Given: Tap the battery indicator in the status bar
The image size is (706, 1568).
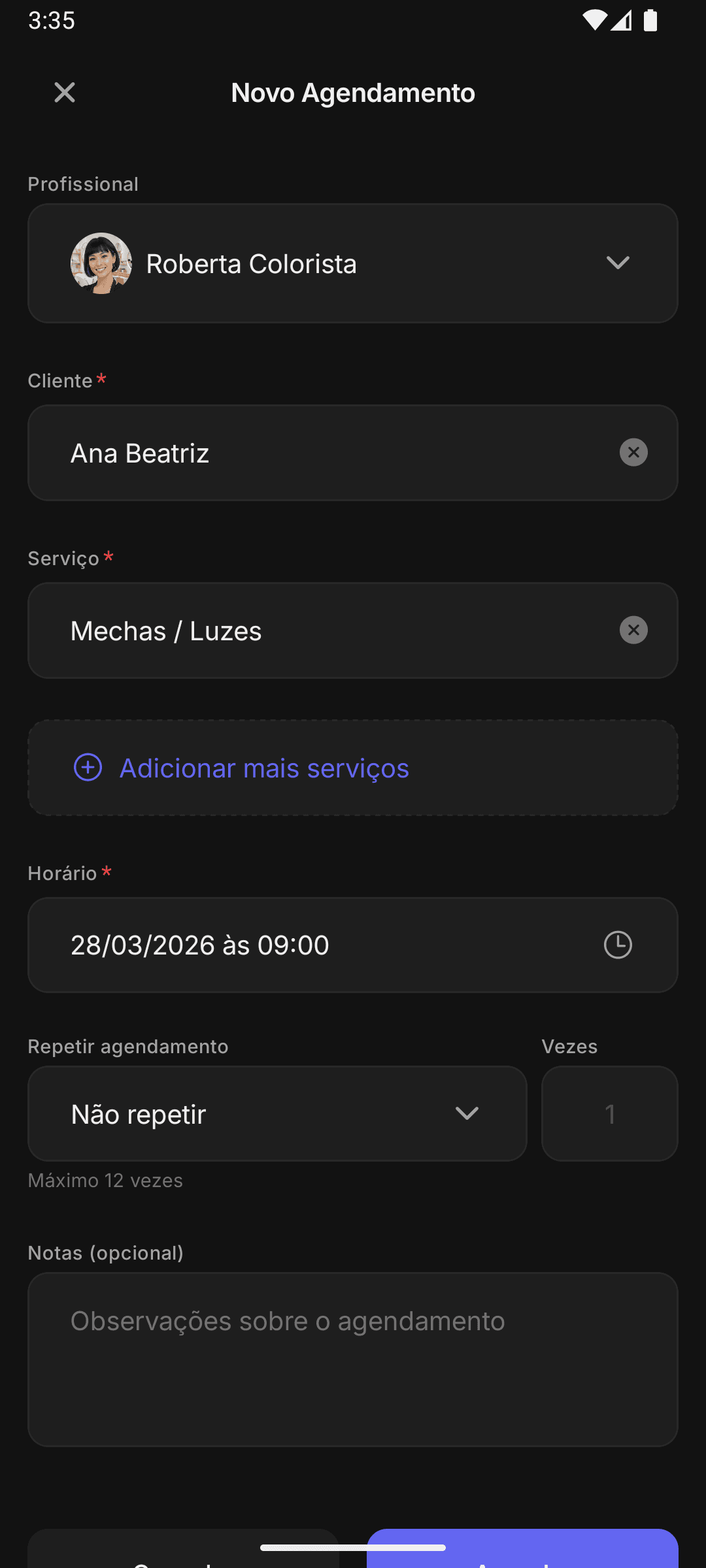Looking at the screenshot, I should pyautogui.click(x=651, y=20).
